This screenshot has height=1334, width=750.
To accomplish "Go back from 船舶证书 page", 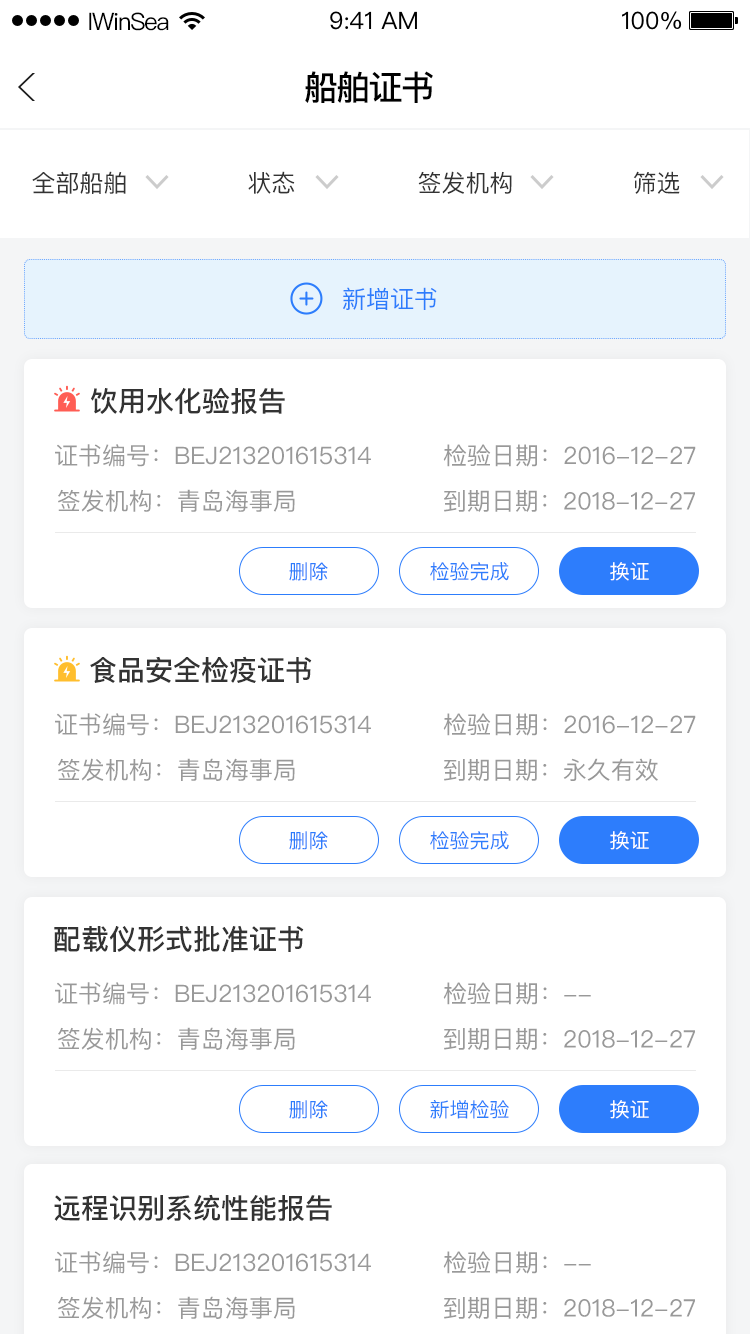I will pos(27,88).
